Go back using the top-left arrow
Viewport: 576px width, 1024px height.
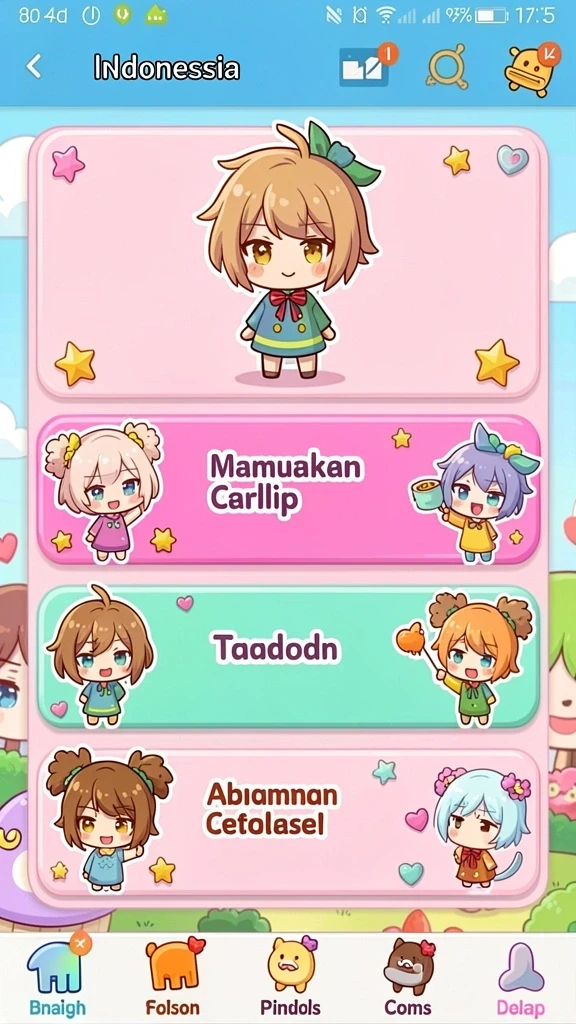tap(33, 67)
